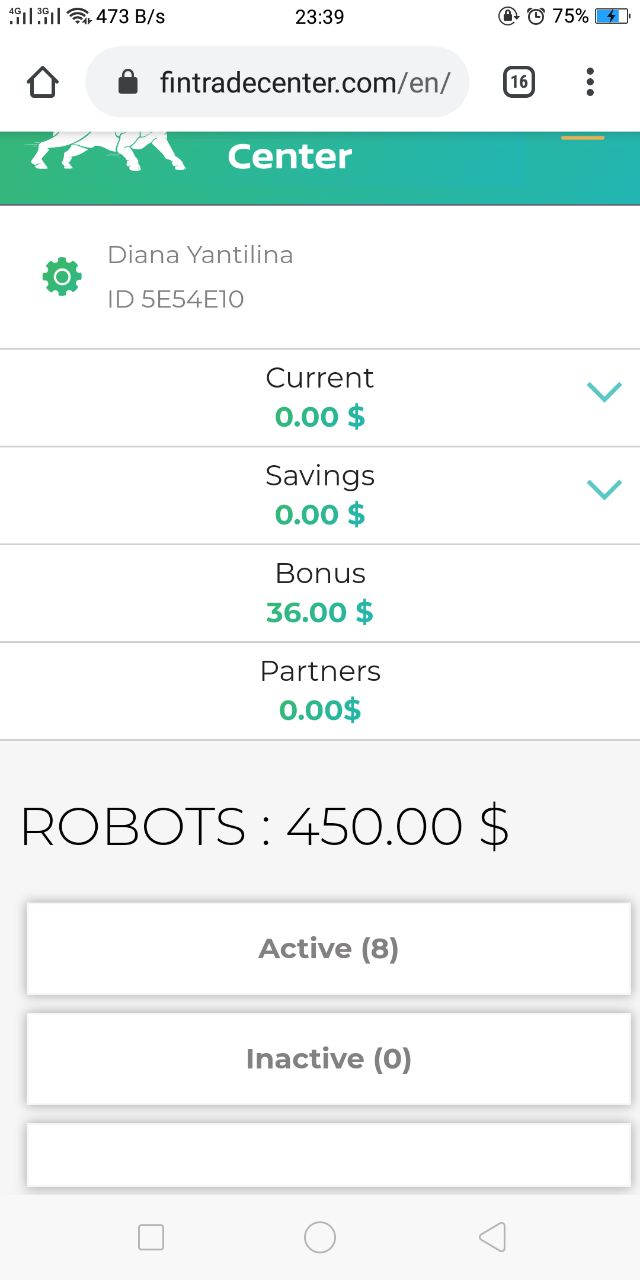Open the browser overflow menu
The height and width of the screenshot is (1280, 640).
point(590,82)
